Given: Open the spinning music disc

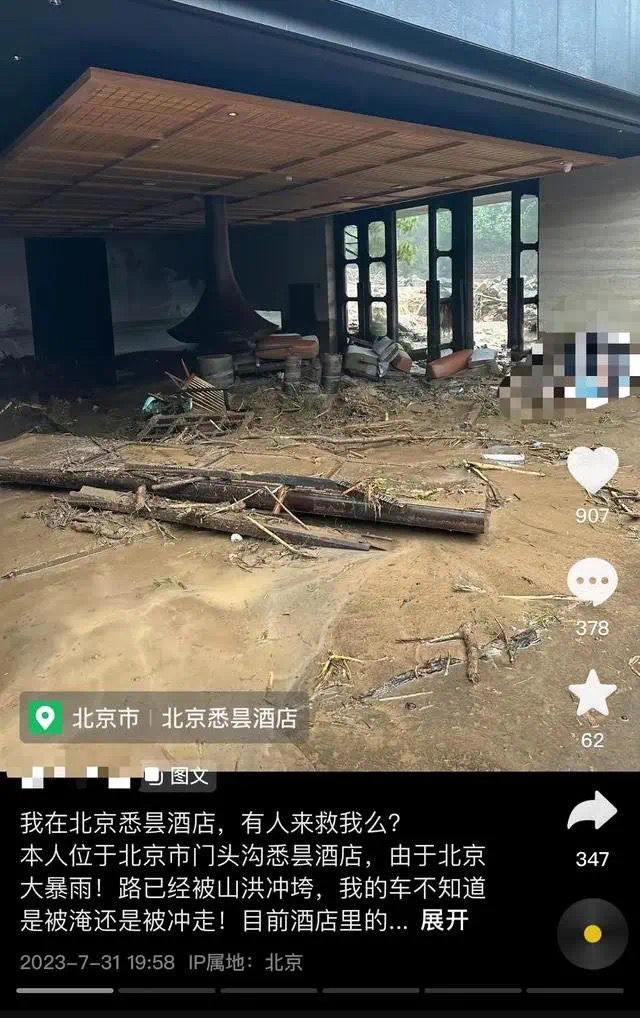Looking at the screenshot, I should click(592, 933).
